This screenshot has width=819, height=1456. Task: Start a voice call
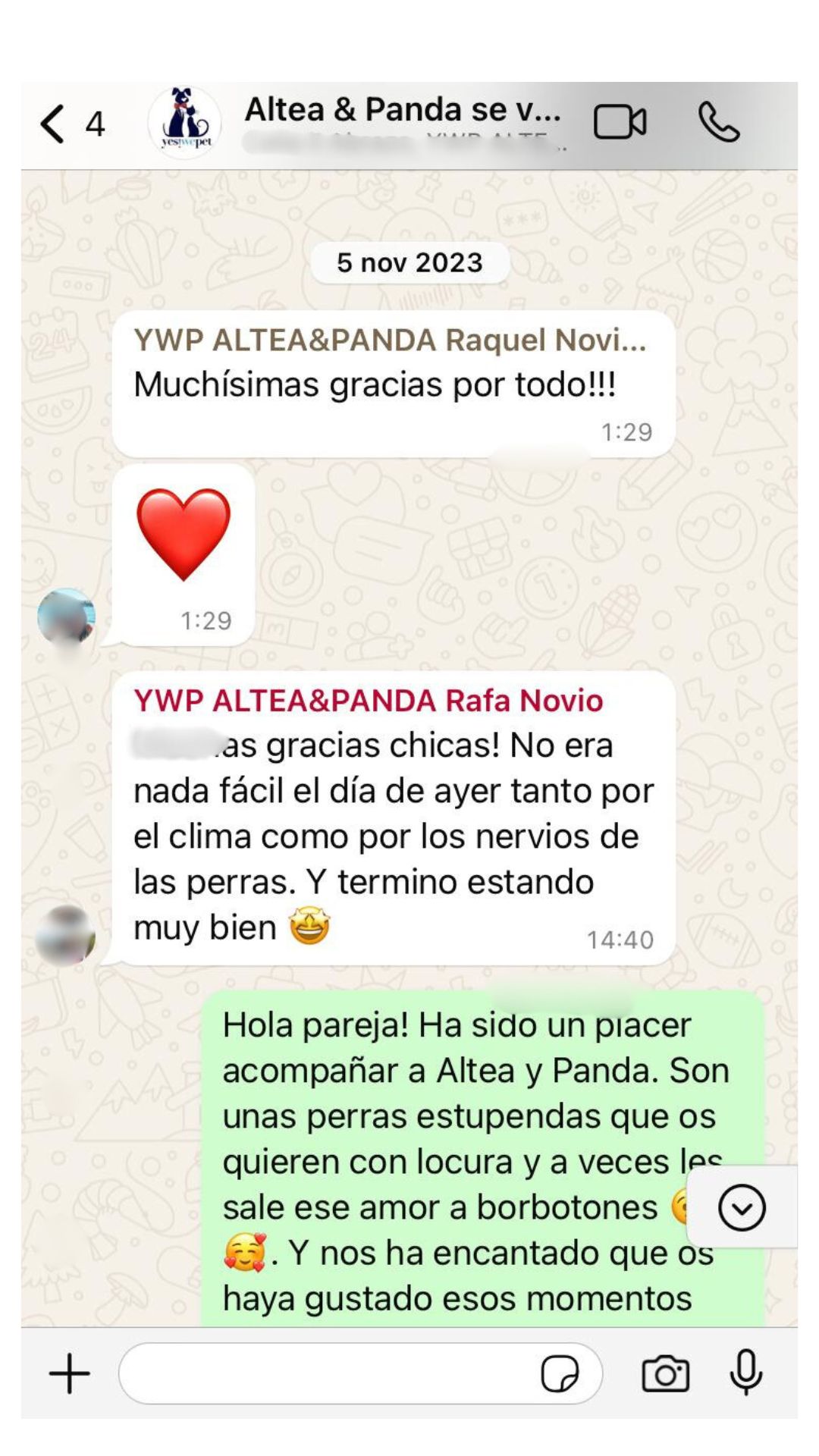[x=718, y=122]
